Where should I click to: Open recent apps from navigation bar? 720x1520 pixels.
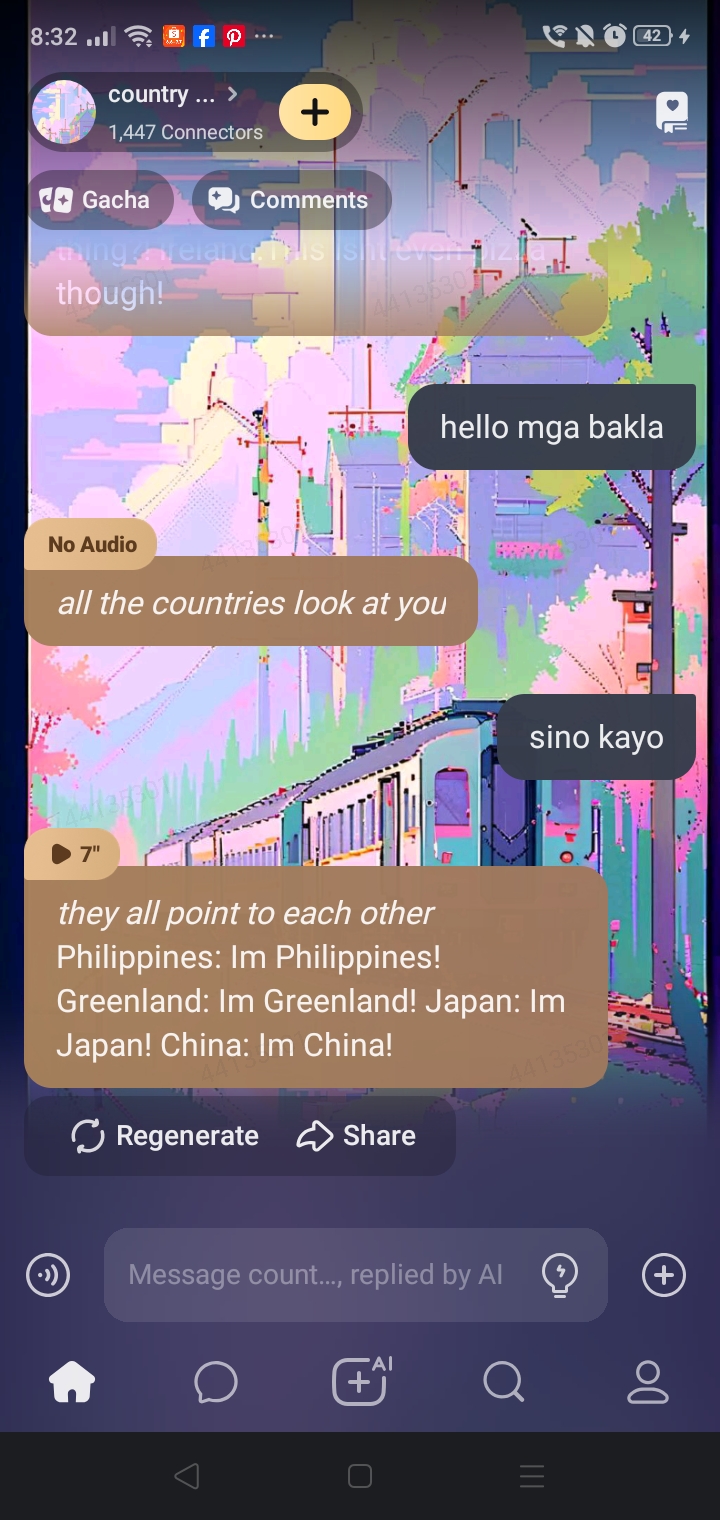tap(532, 1476)
